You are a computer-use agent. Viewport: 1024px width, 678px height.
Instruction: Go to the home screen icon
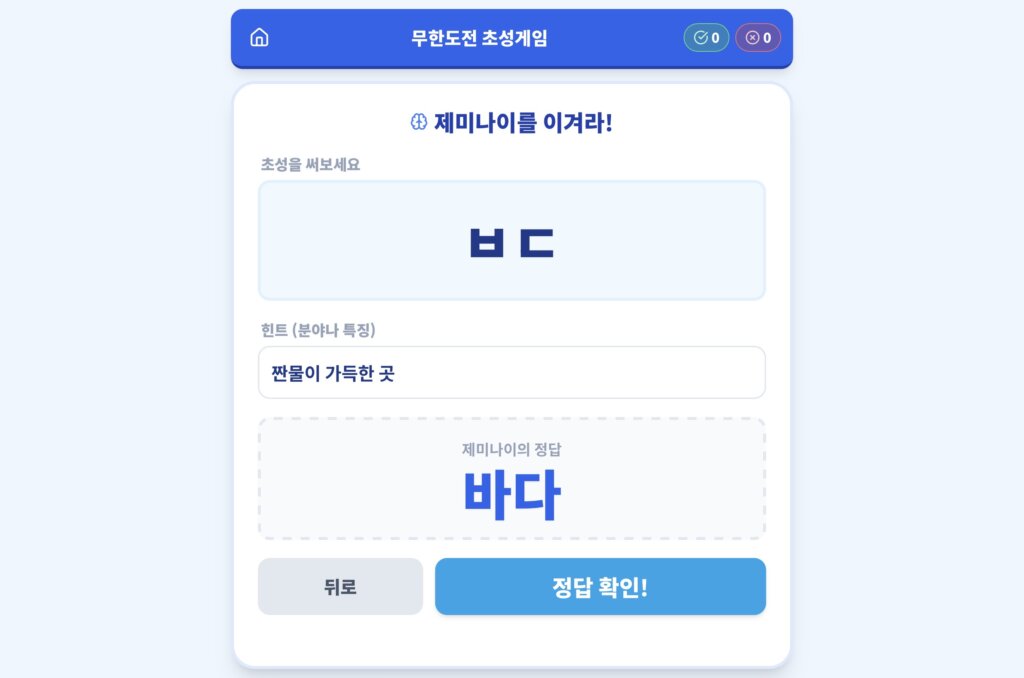259,38
